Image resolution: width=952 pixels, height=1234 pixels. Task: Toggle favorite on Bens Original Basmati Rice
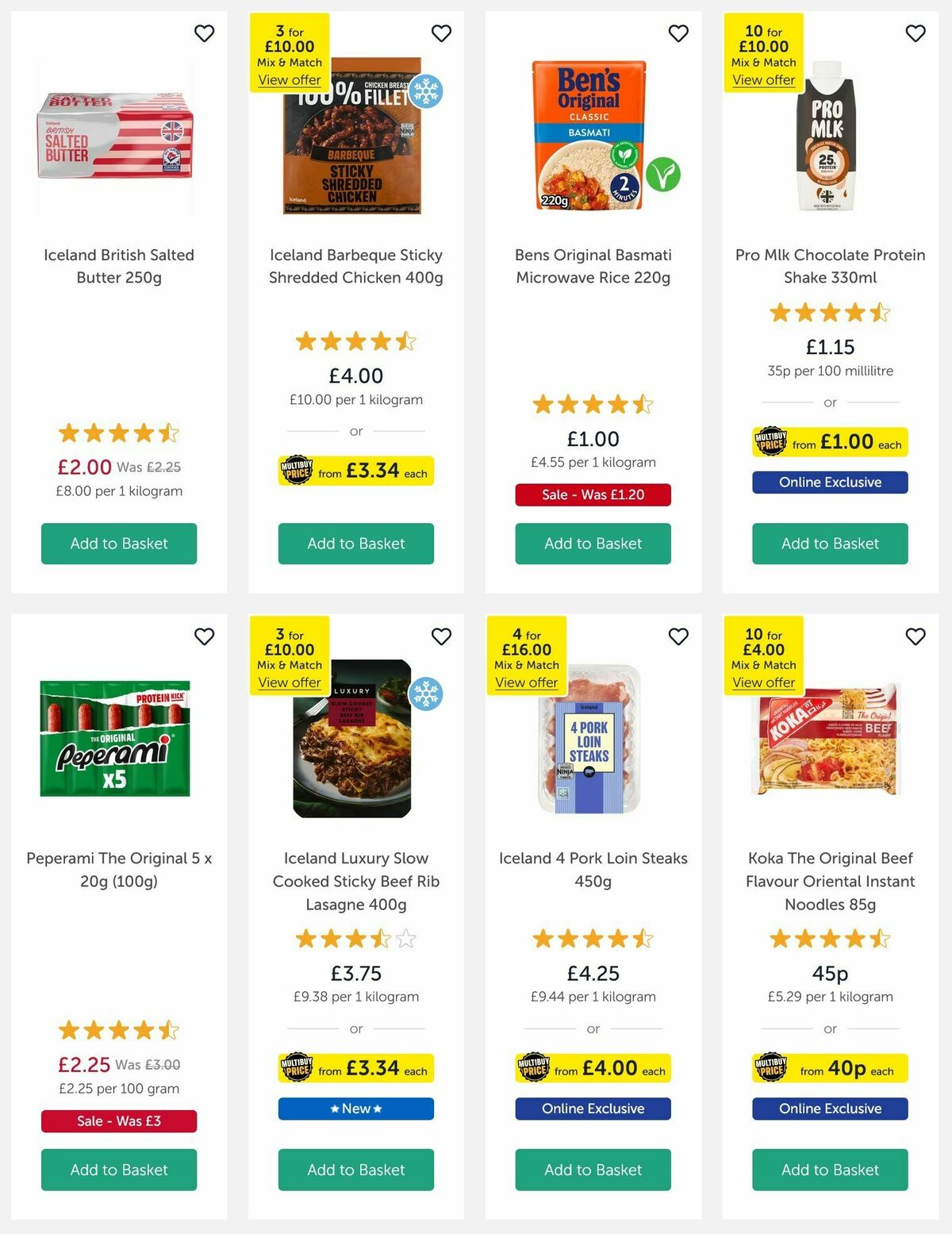click(x=678, y=34)
